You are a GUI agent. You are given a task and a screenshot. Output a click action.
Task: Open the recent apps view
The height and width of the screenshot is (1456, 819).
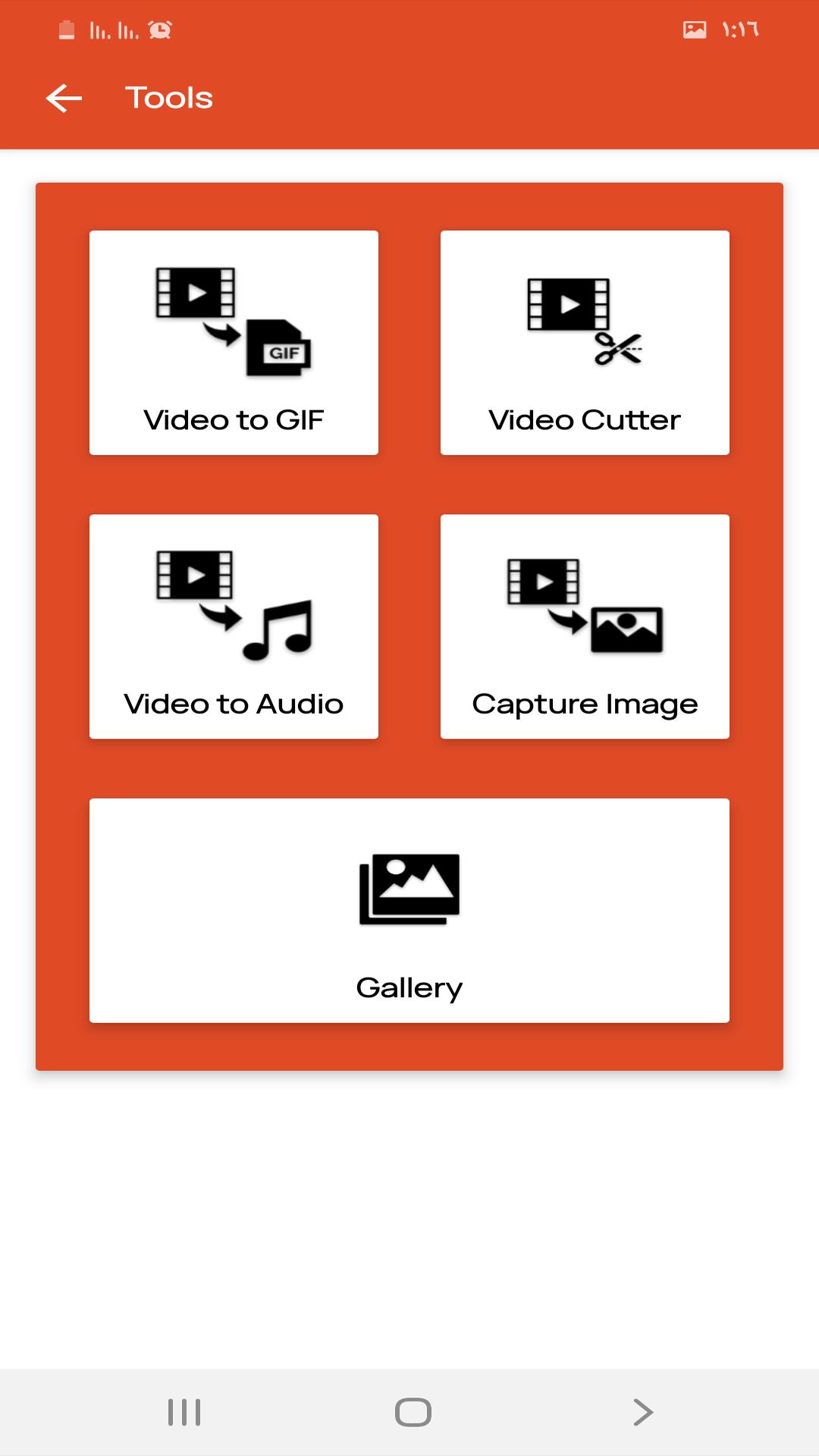coord(184,1412)
